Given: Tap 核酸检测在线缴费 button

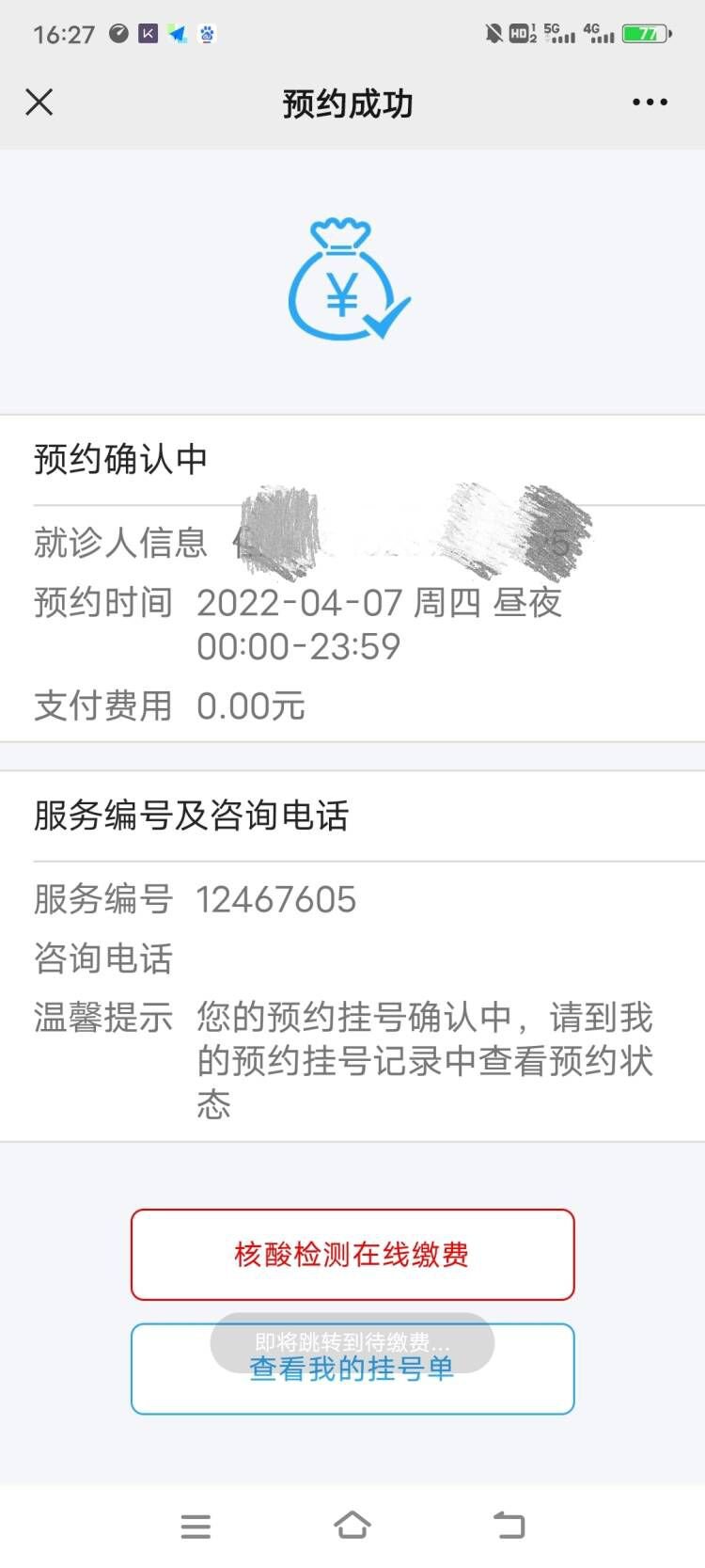Looking at the screenshot, I should point(352,1255).
